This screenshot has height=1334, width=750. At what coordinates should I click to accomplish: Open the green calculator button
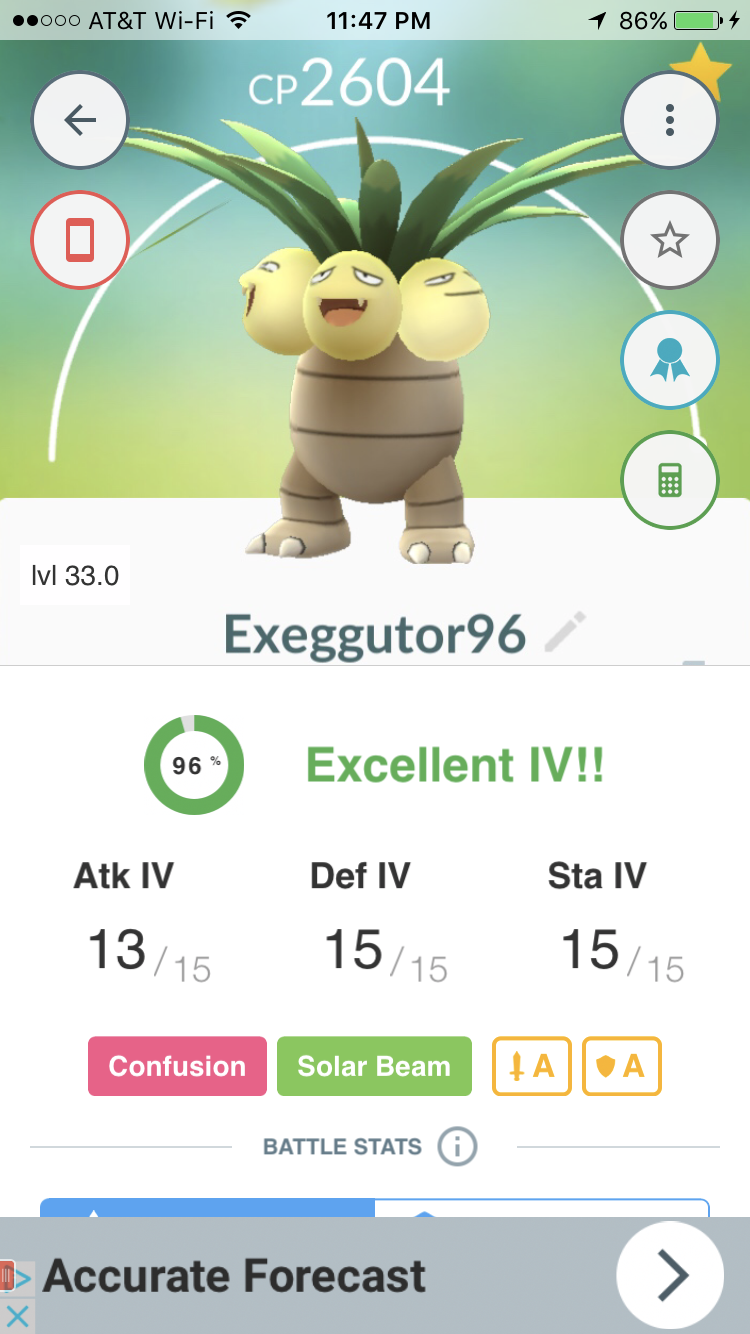670,480
